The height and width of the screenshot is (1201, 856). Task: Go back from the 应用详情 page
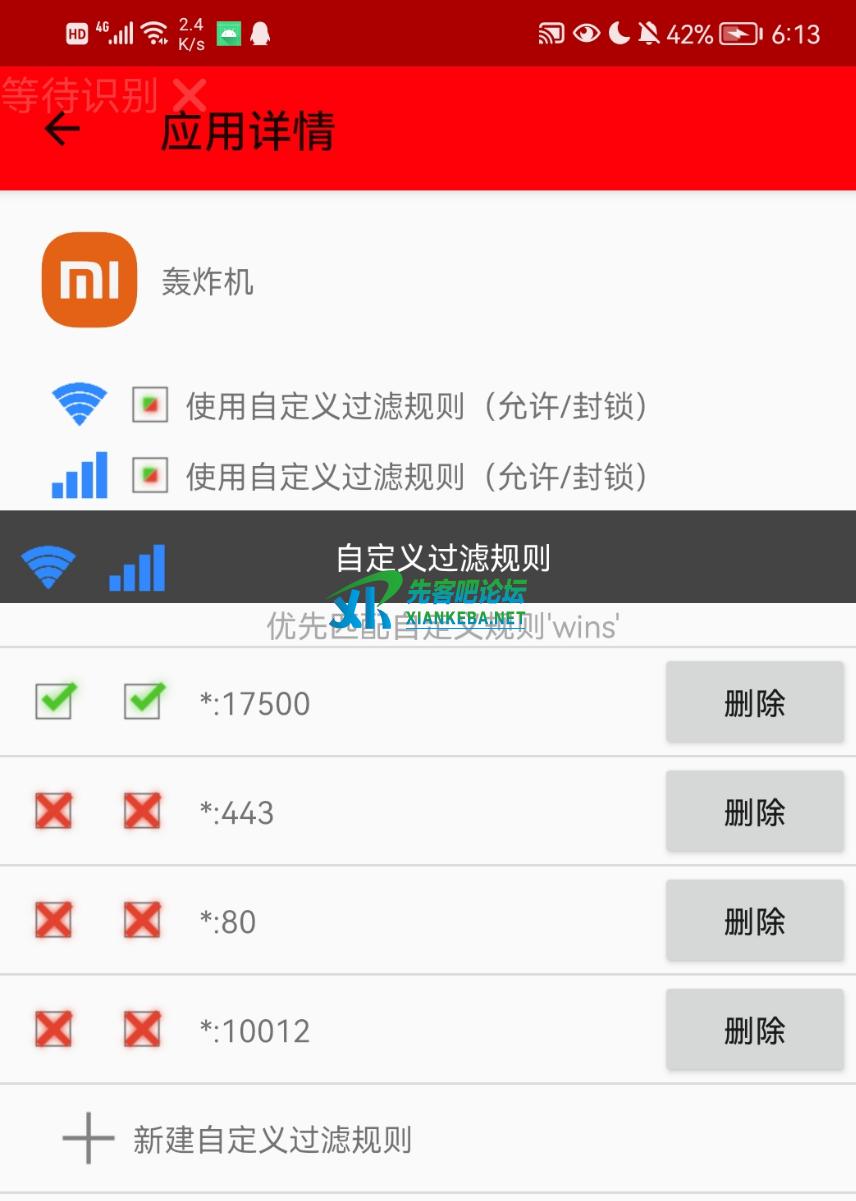[62, 130]
